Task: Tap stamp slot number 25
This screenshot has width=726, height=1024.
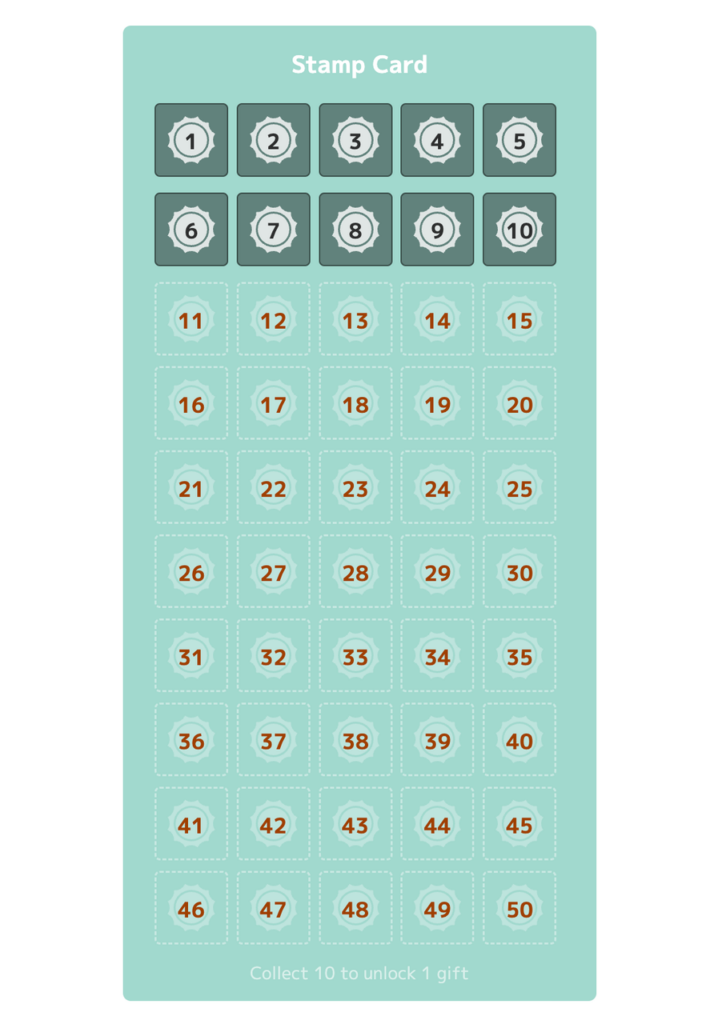Action: [519, 488]
